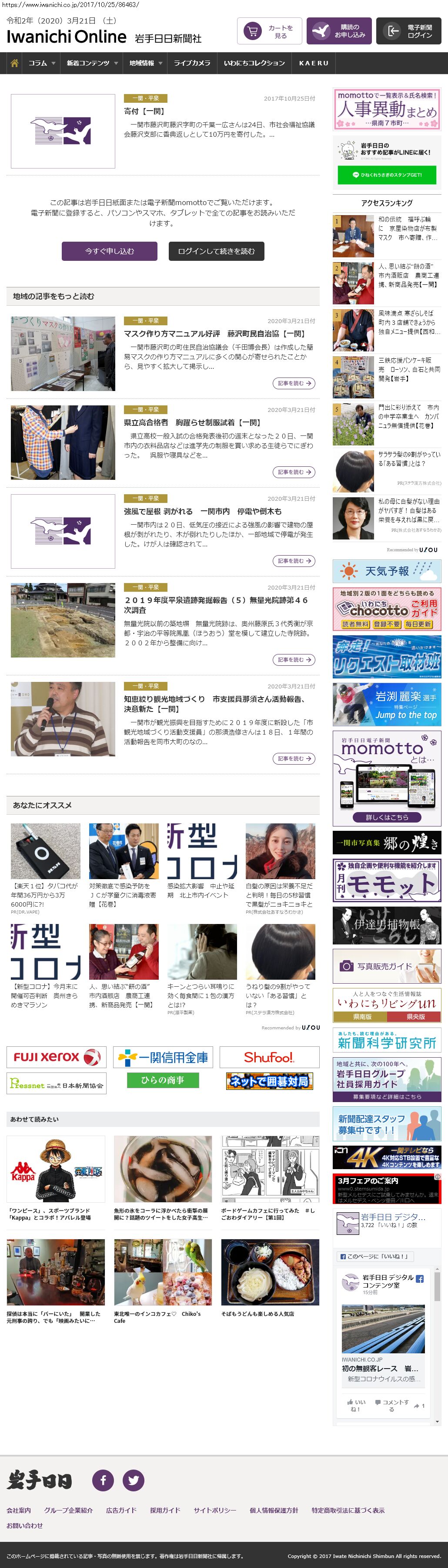Read more on 強風で屋根 剥がれる article
Screen dimensions: 448x1568
[294, 560]
